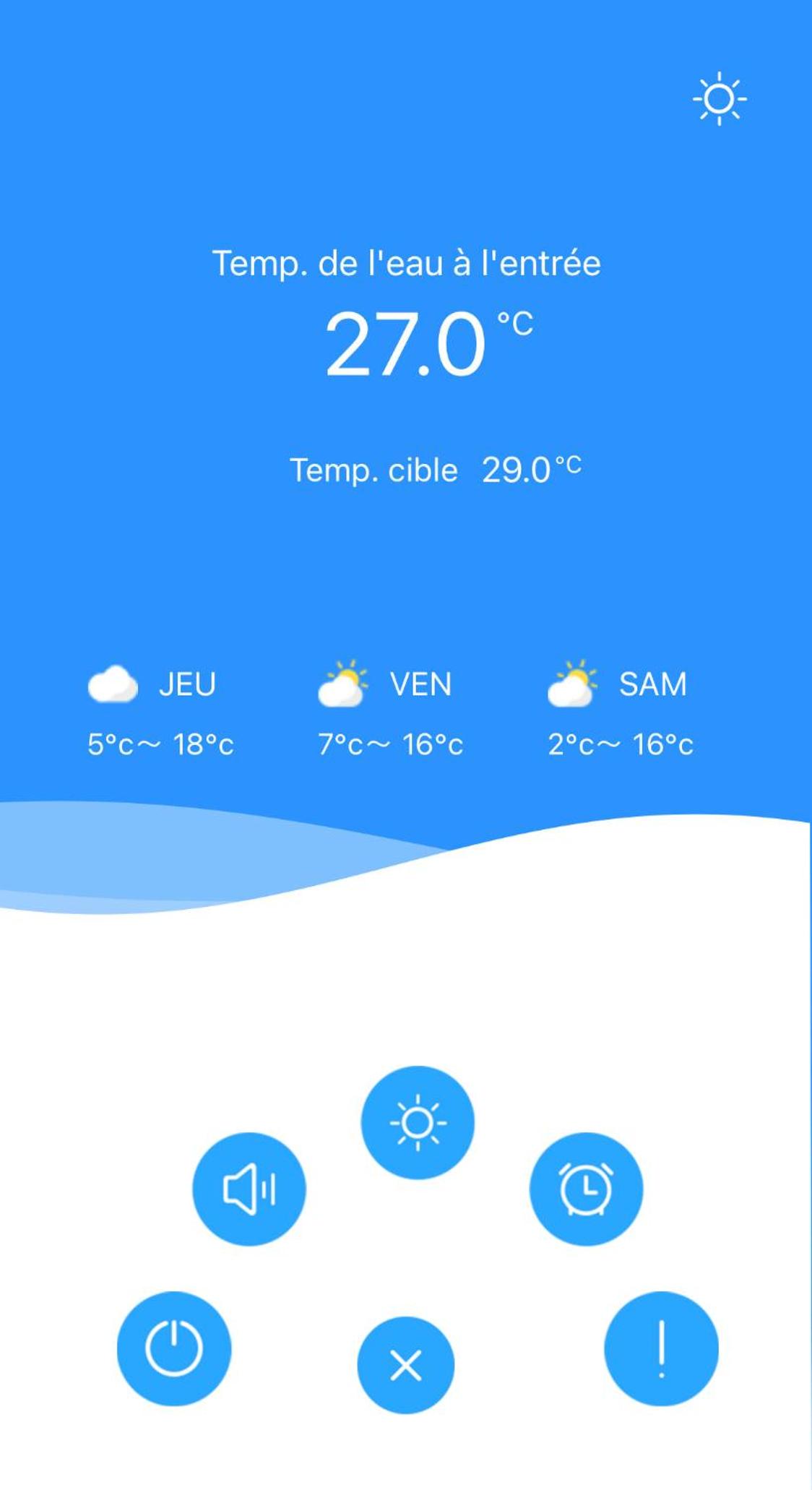812x1490 pixels.
Task: Toggle the heat pump power button
Action: [174, 1348]
